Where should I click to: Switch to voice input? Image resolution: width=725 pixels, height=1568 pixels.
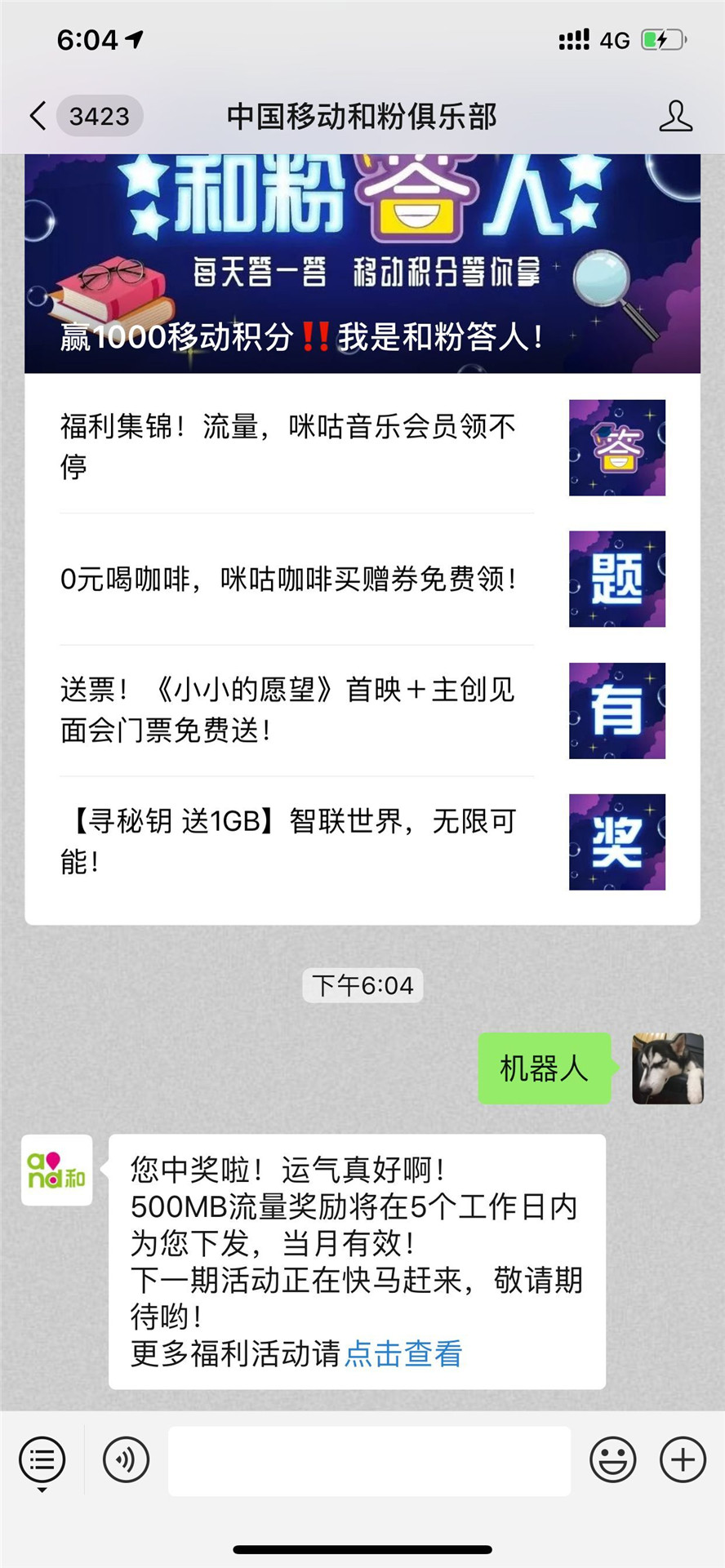[126, 1460]
